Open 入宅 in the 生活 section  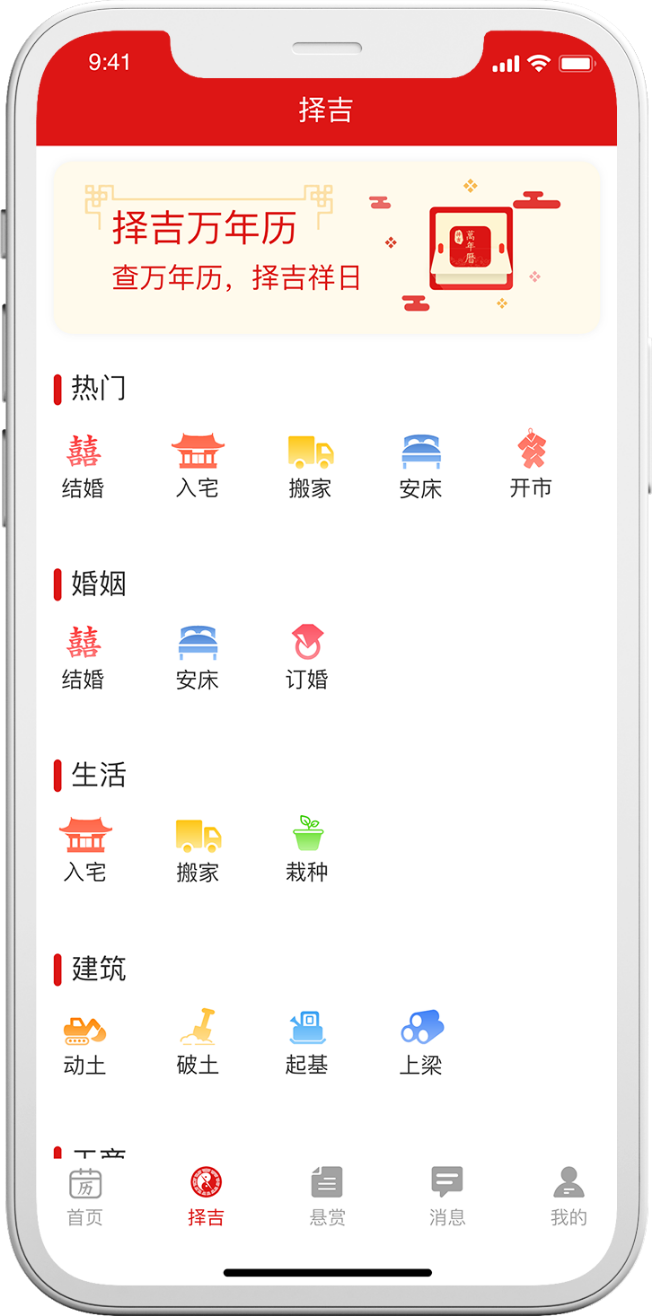tap(85, 849)
